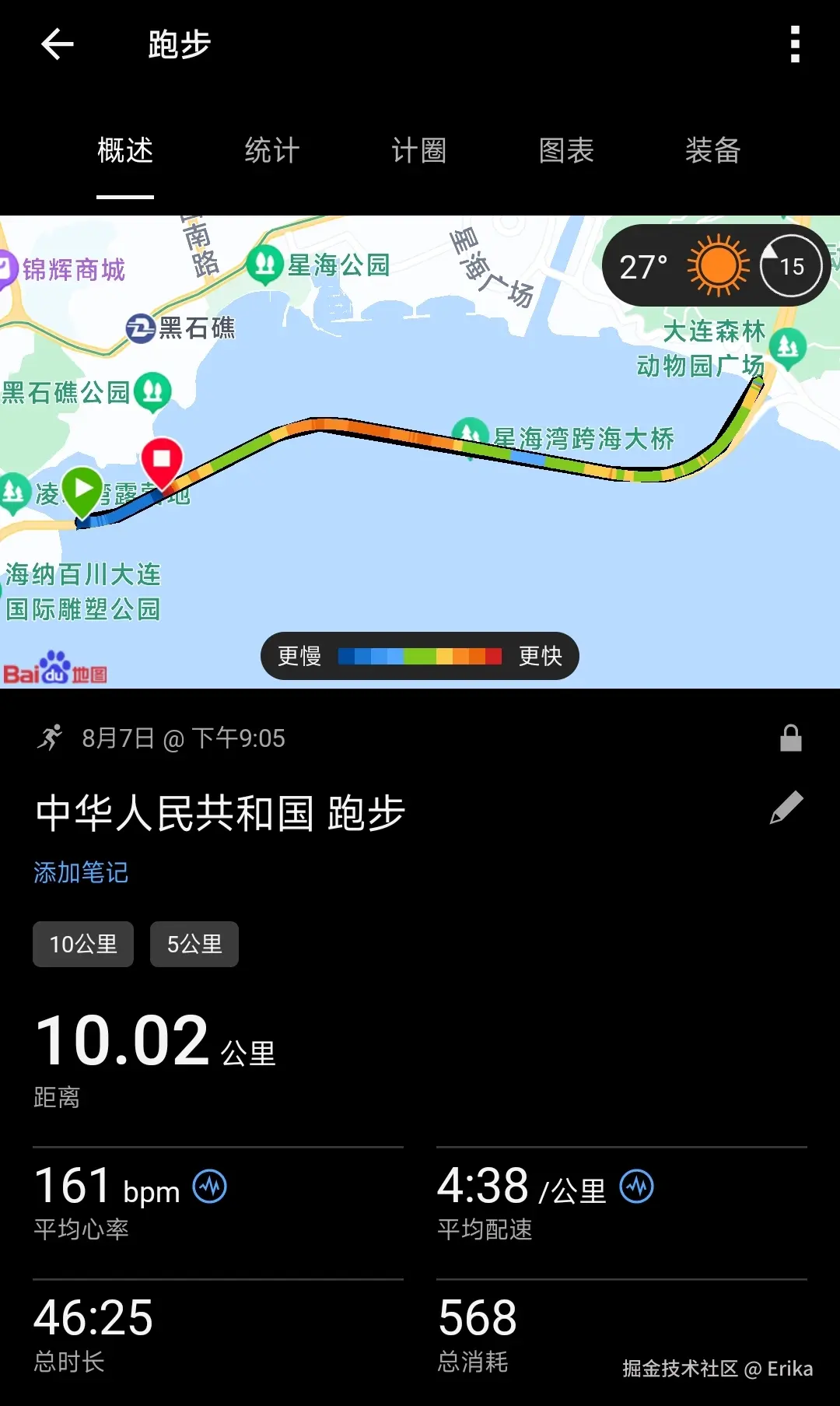The image size is (840, 1406).
Task: Tap 添加笔记 to add a note
Action: [x=81, y=872]
